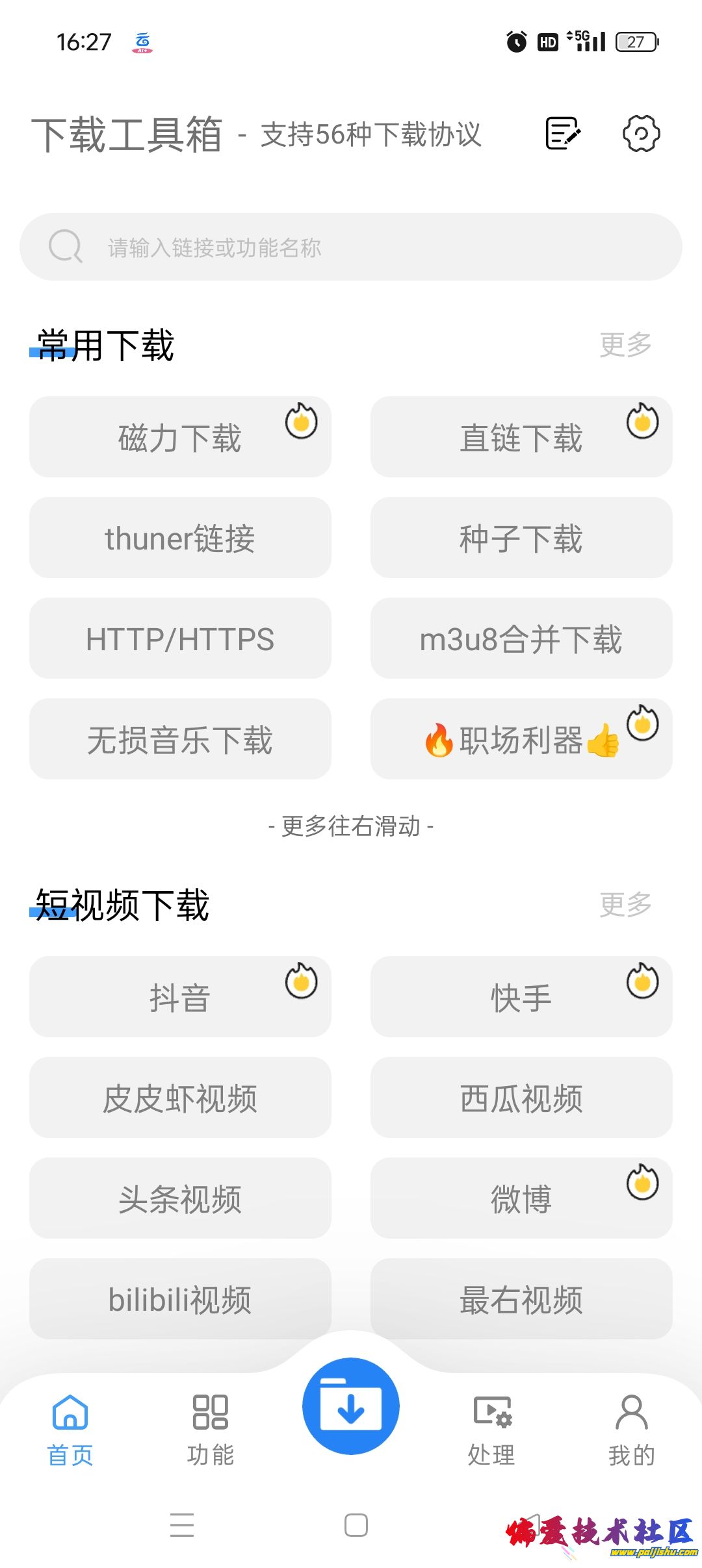
Task: Launch m3u8合并下载
Action: (x=521, y=639)
